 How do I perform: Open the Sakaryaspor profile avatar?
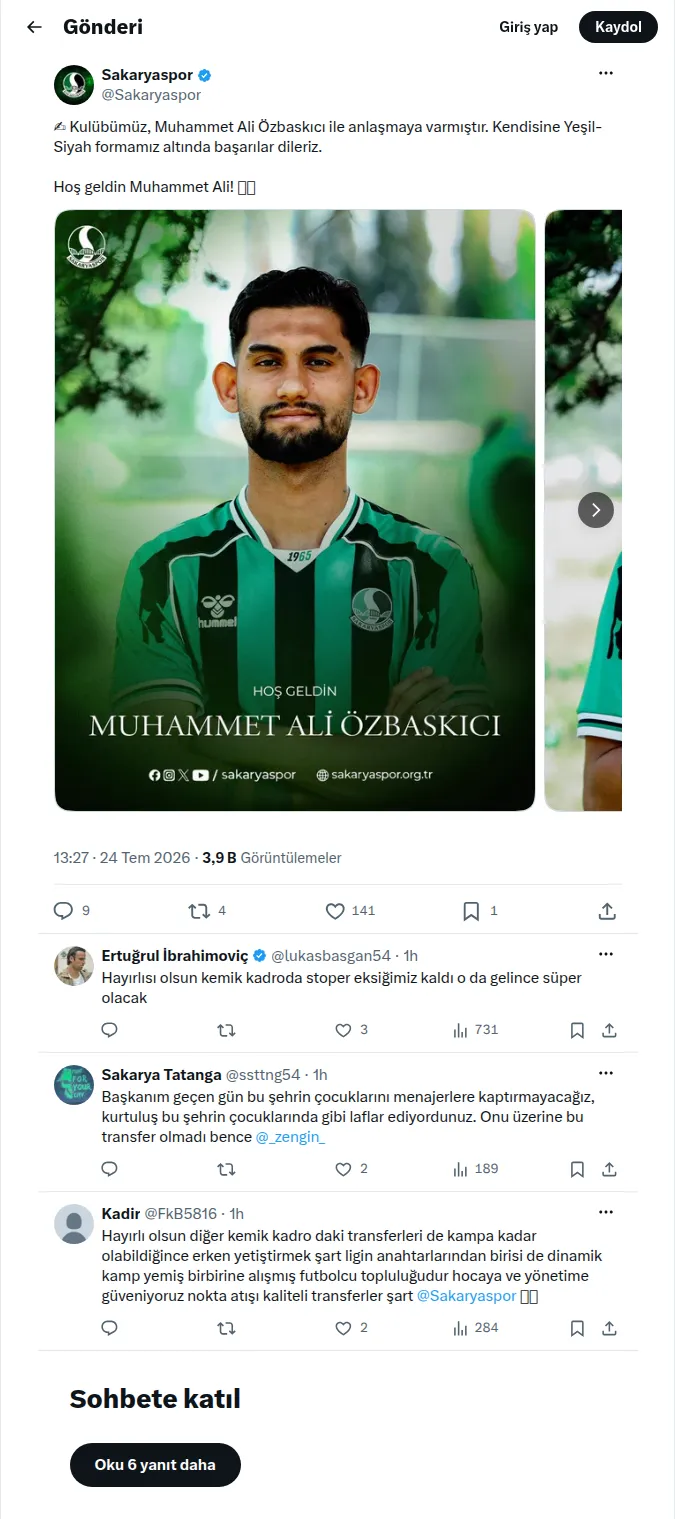click(x=74, y=85)
